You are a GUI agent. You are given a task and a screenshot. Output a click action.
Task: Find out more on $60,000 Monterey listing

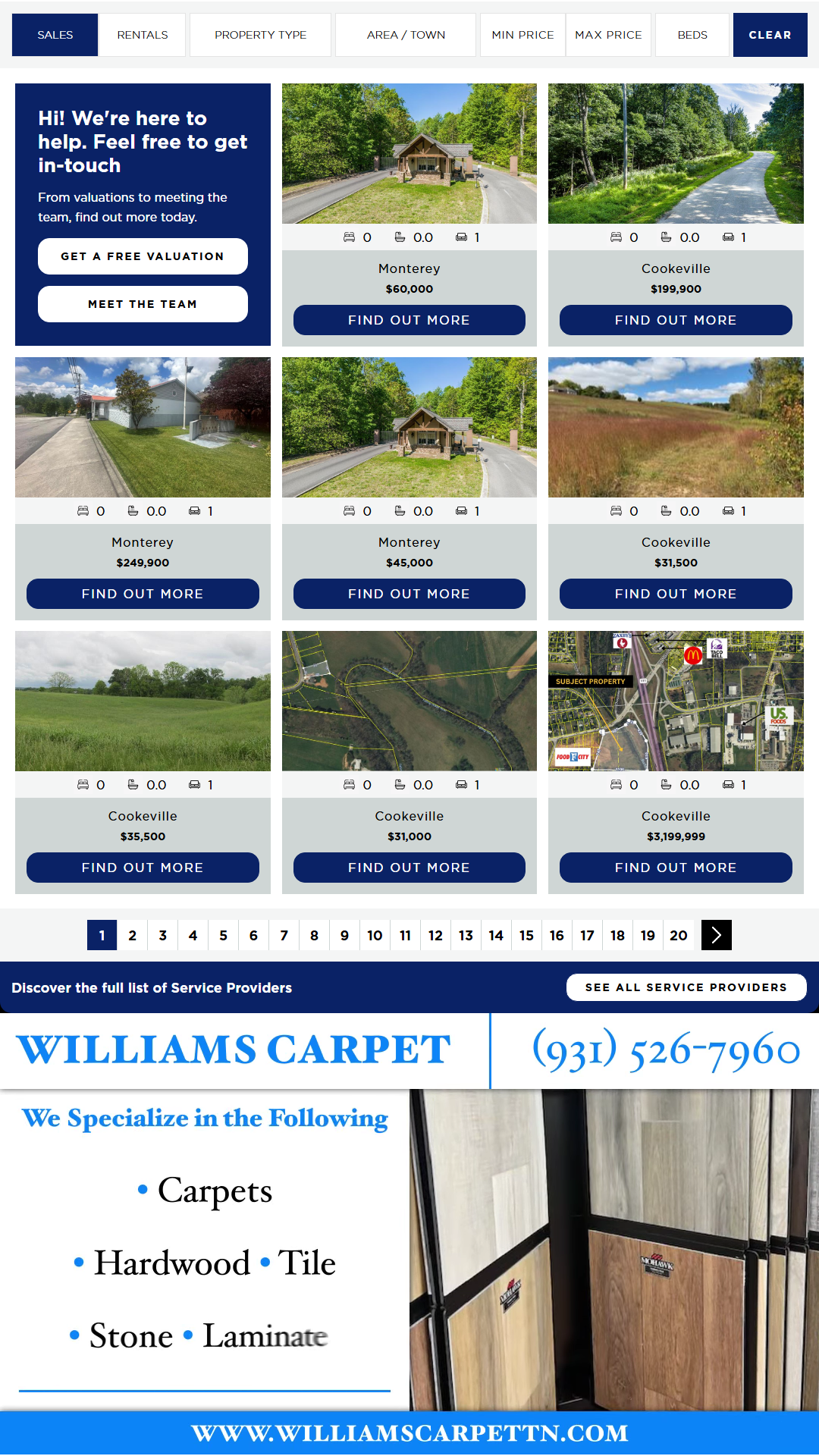409,320
